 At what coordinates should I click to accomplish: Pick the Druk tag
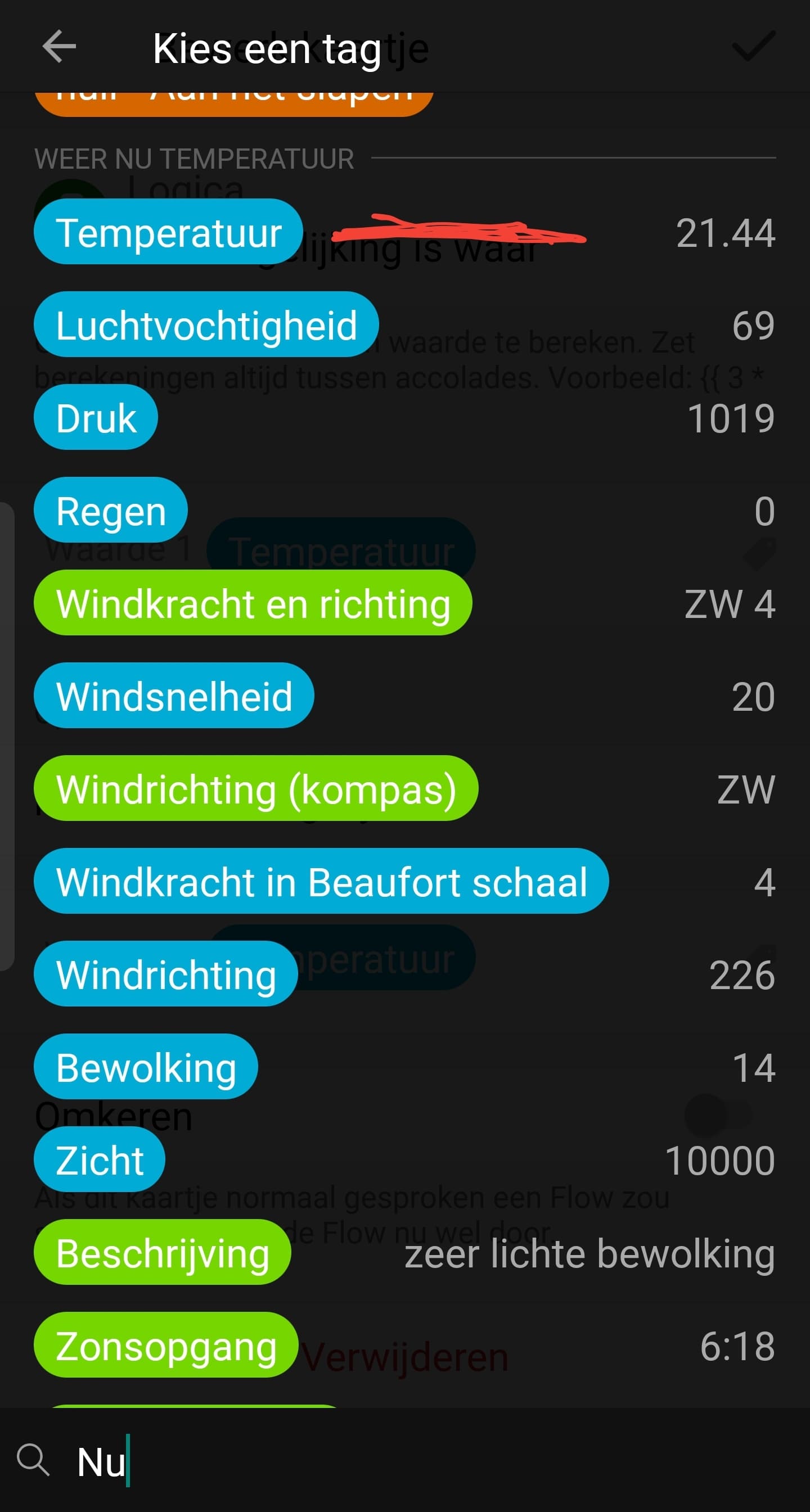click(96, 418)
